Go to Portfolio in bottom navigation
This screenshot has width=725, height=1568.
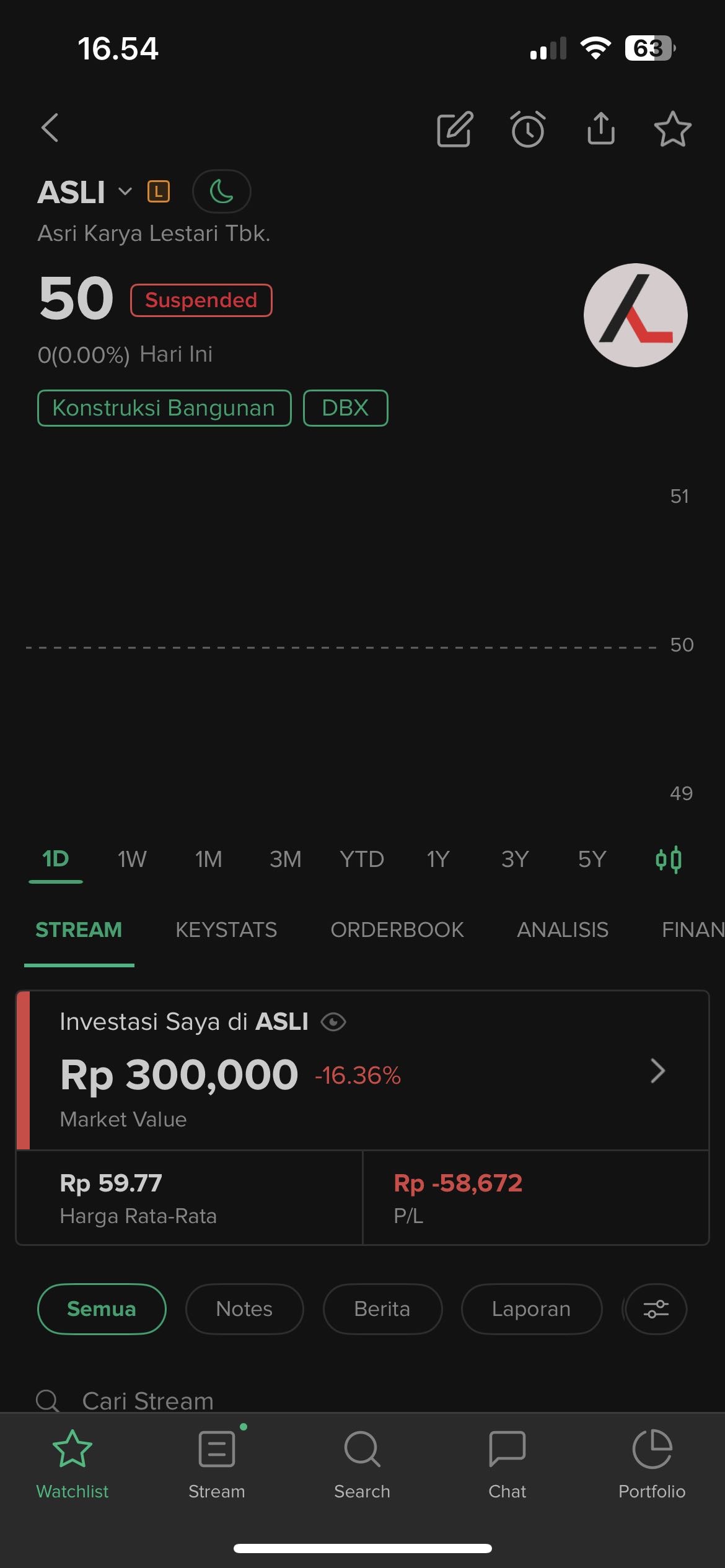652,1465
